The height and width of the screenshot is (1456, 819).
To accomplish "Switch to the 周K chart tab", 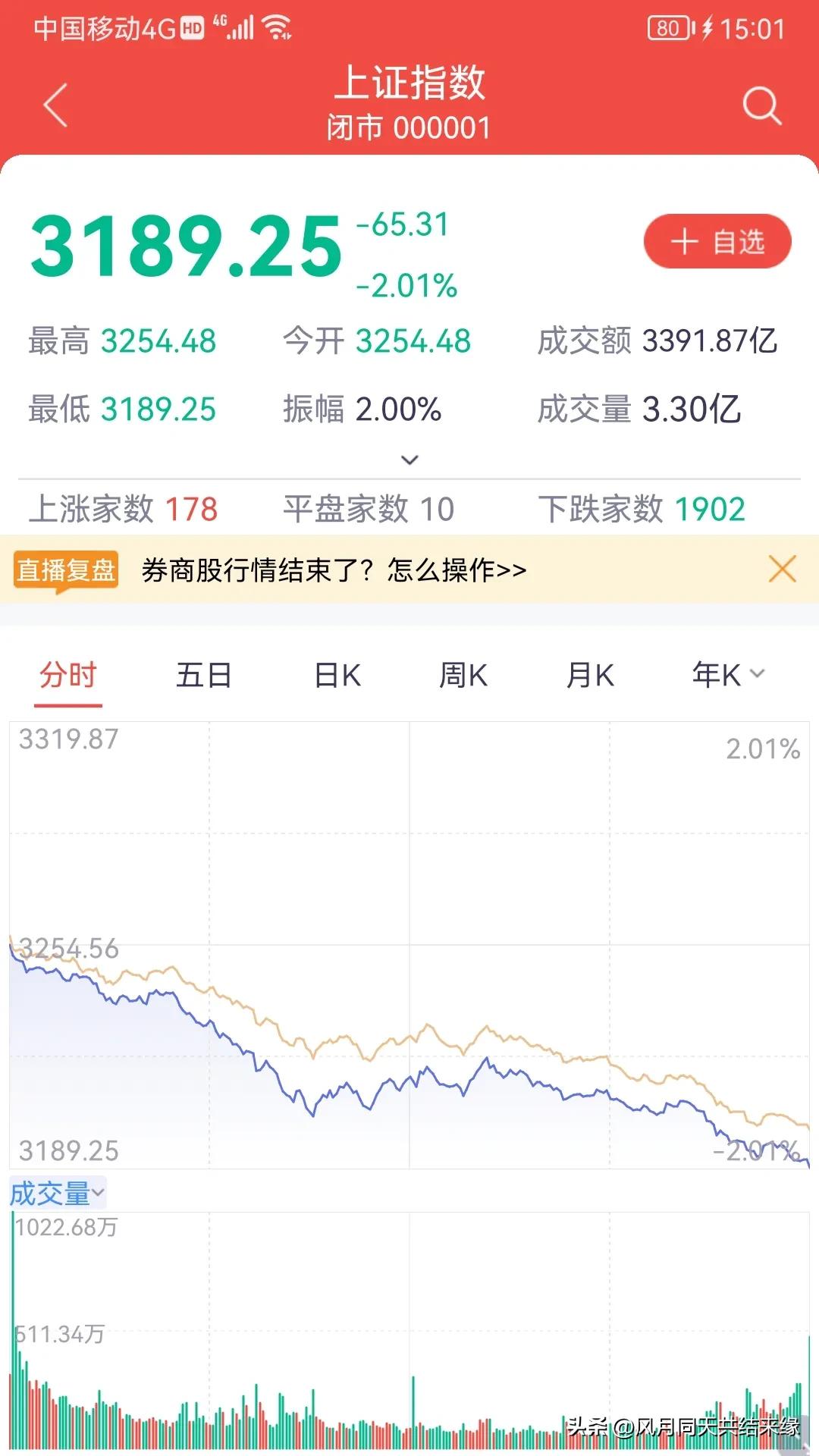I will pos(463,675).
